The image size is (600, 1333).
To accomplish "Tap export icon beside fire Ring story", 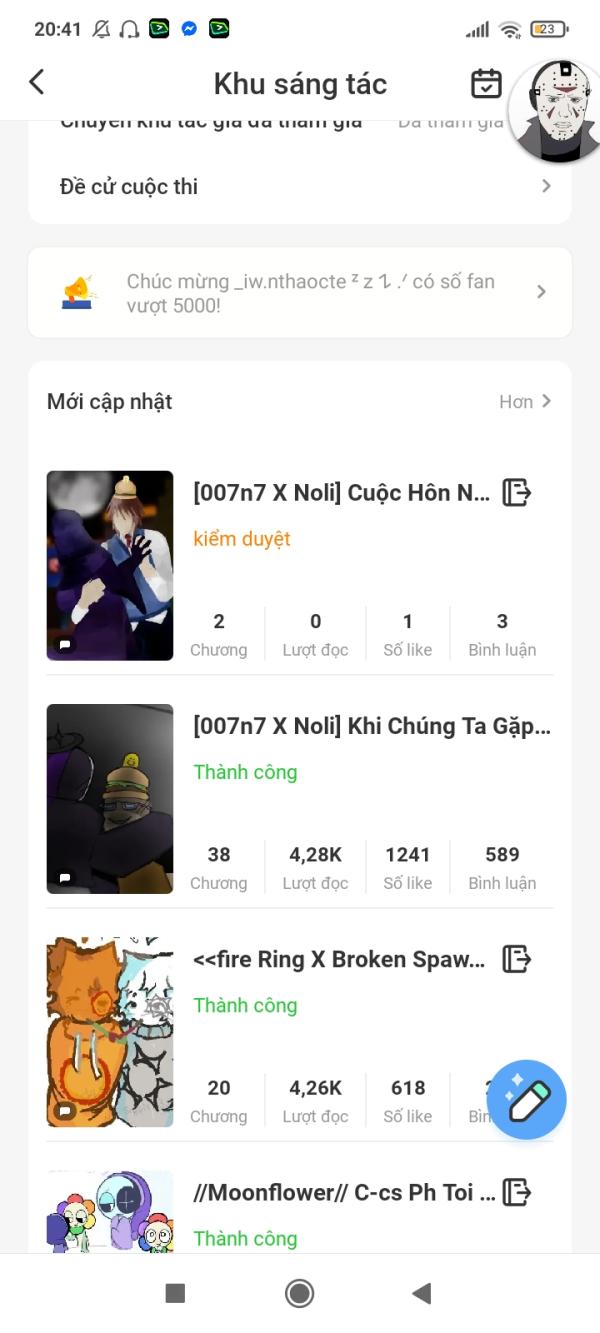I will coord(516,959).
